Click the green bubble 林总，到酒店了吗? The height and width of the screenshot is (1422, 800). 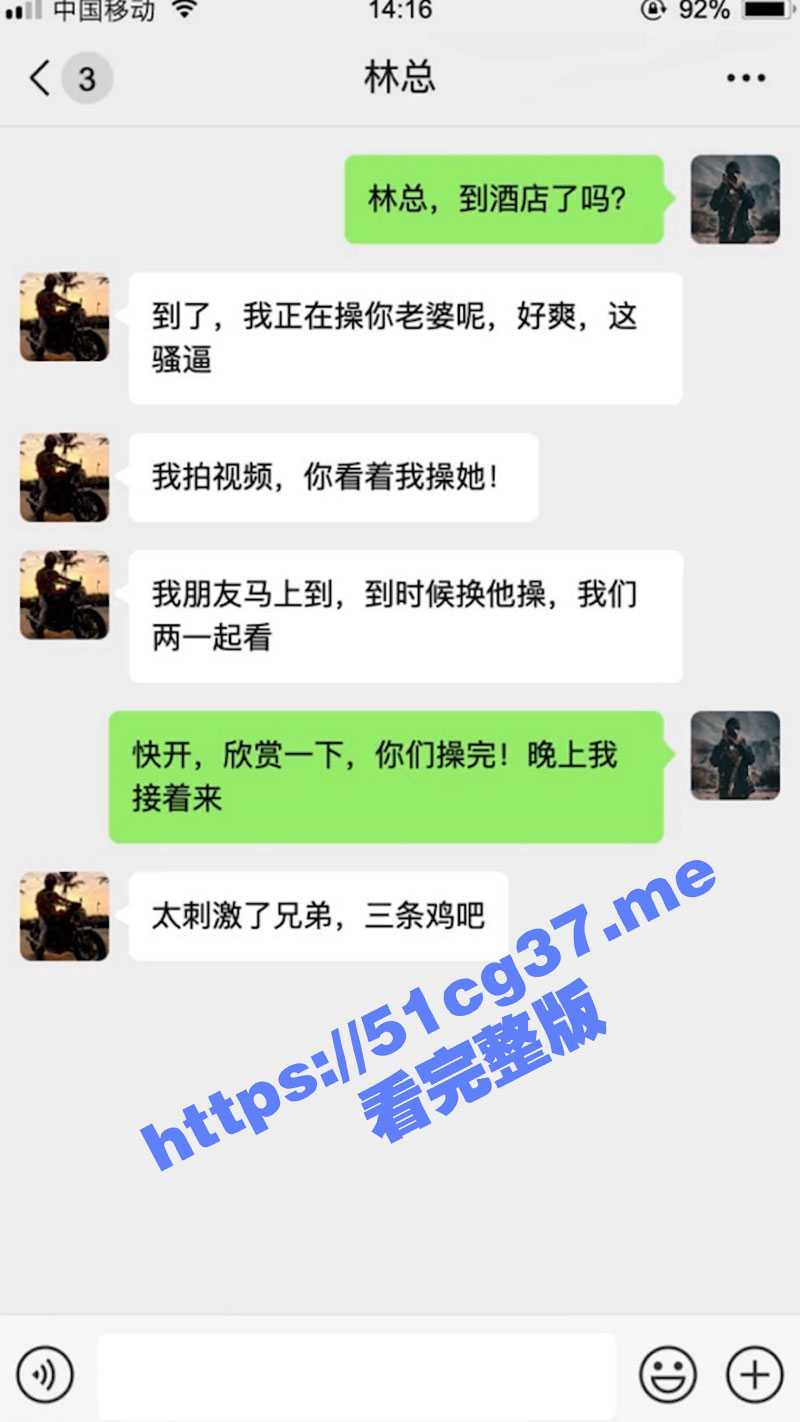click(503, 200)
